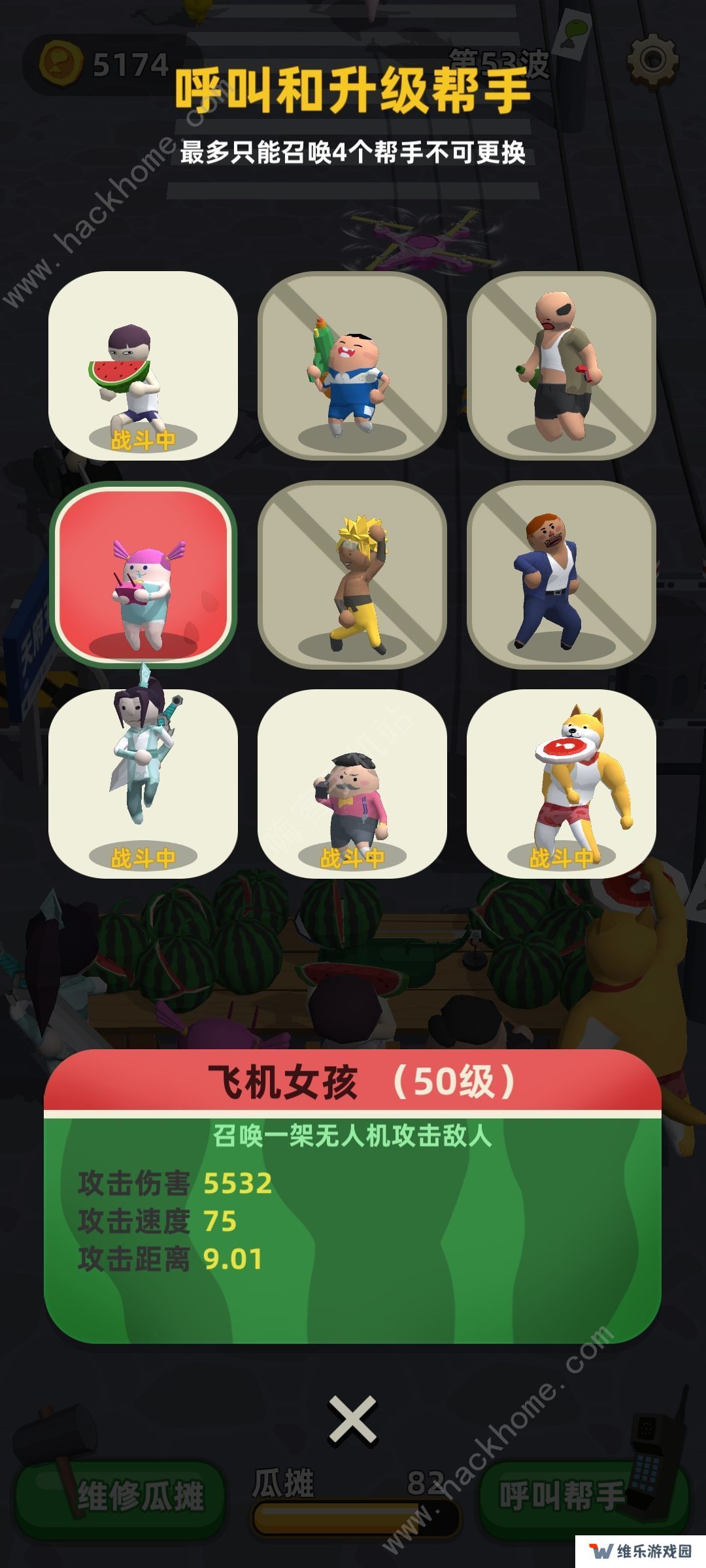Select the watermelon-eating boy helper
Screen dimensions: 706x1568
pyautogui.click(x=143, y=366)
